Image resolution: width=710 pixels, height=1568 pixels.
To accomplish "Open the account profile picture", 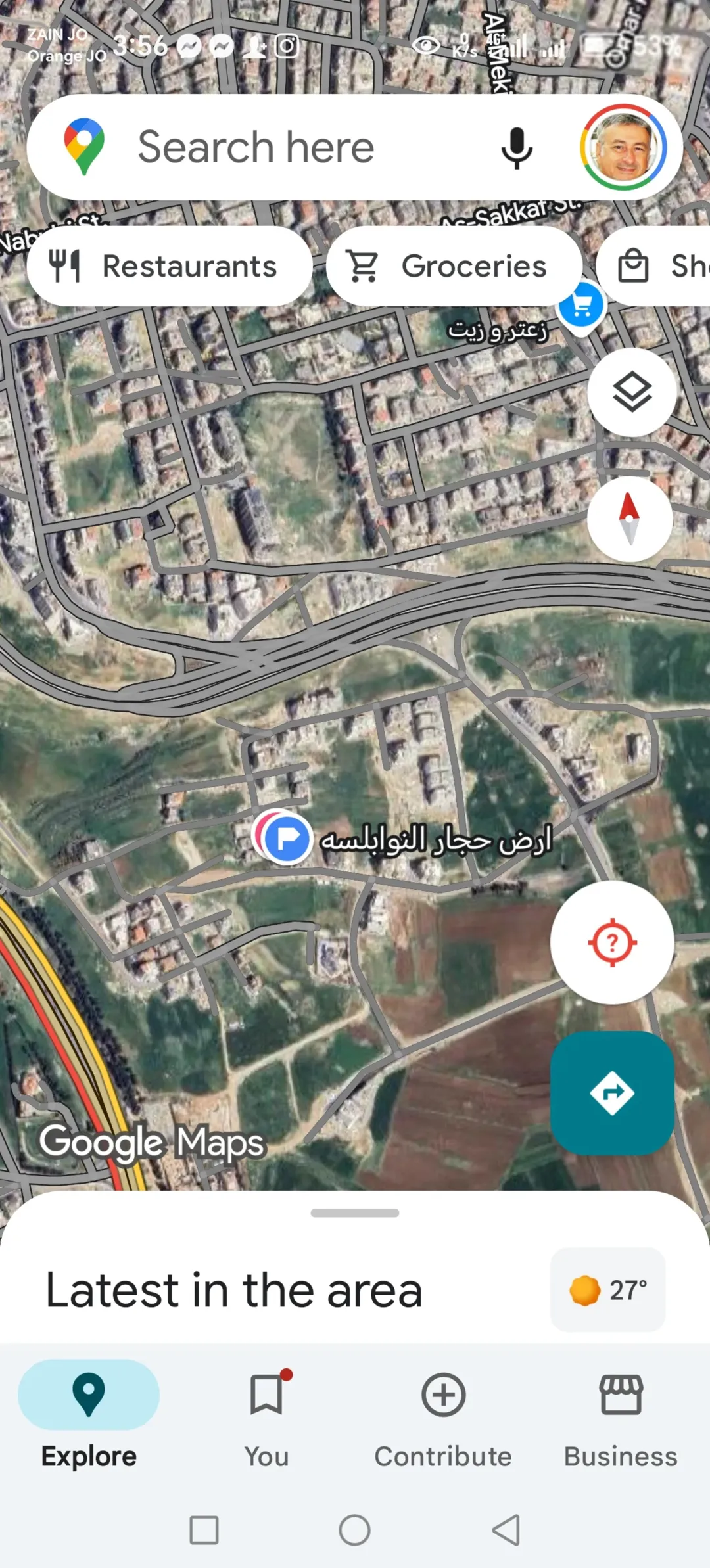I will tap(623, 147).
